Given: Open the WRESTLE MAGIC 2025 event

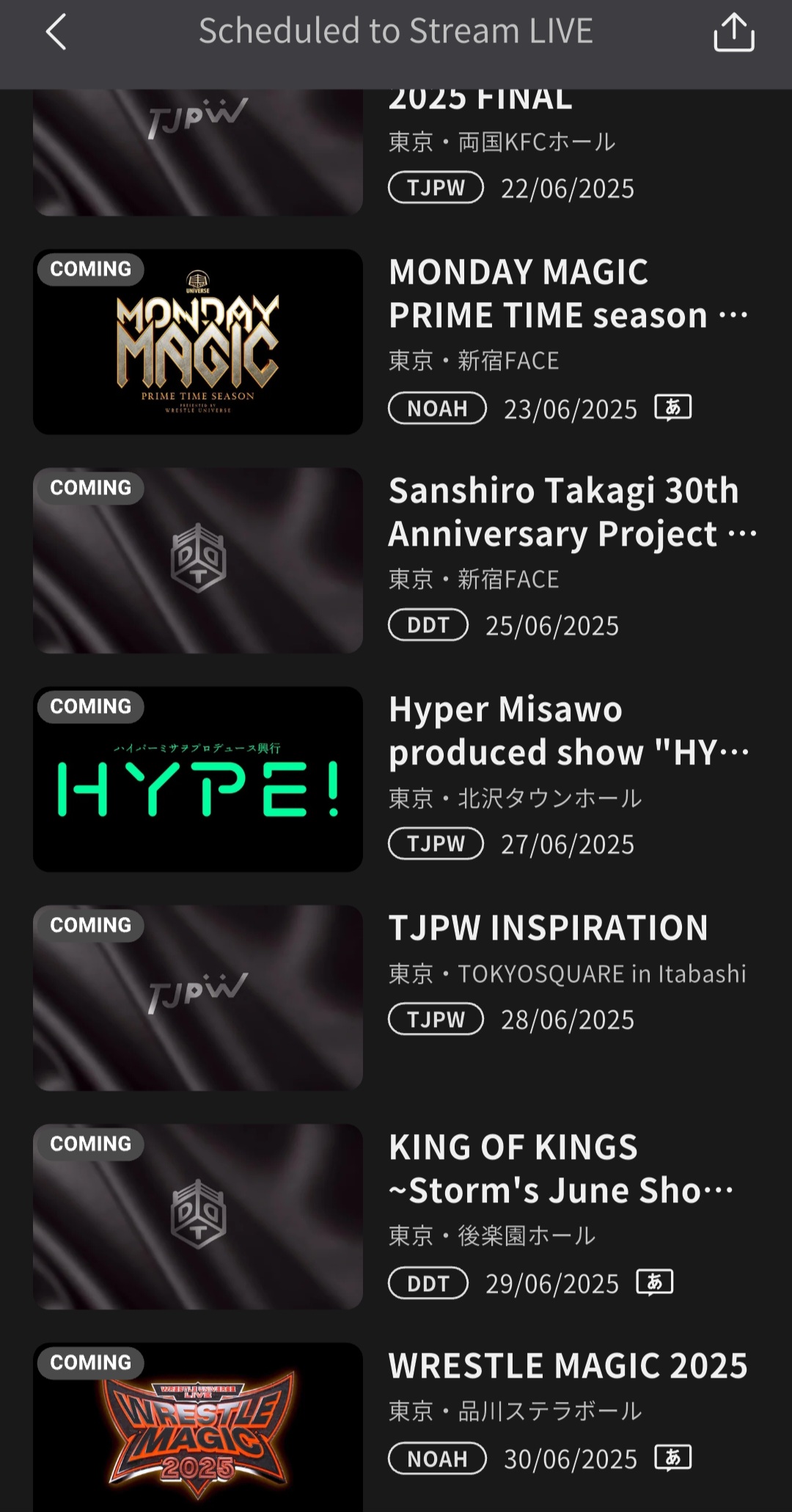Looking at the screenshot, I should [396, 1427].
